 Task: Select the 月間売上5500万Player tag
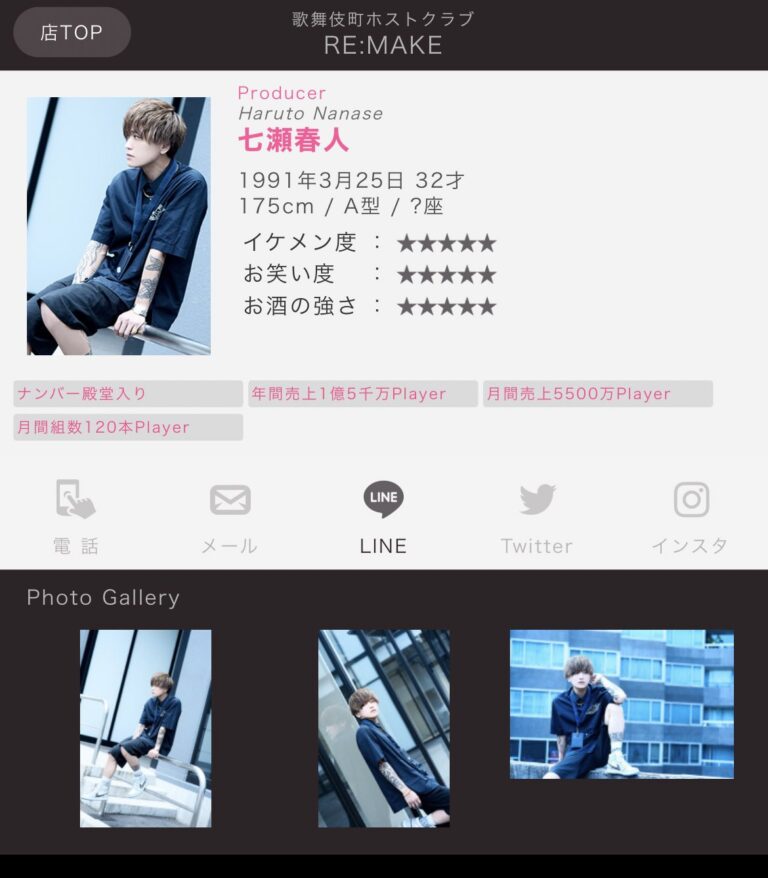coord(597,394)
